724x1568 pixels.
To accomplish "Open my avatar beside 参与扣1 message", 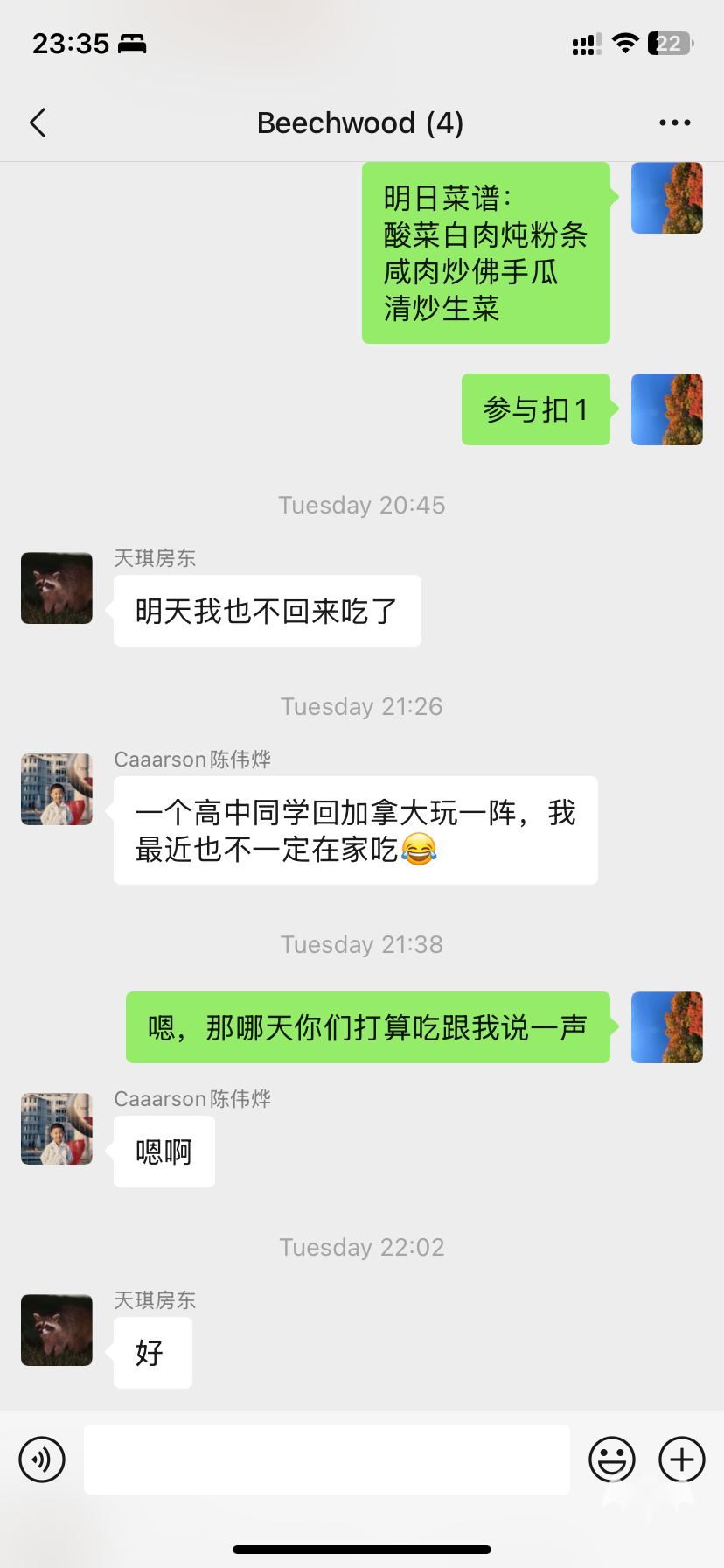I will coord(667,409).
